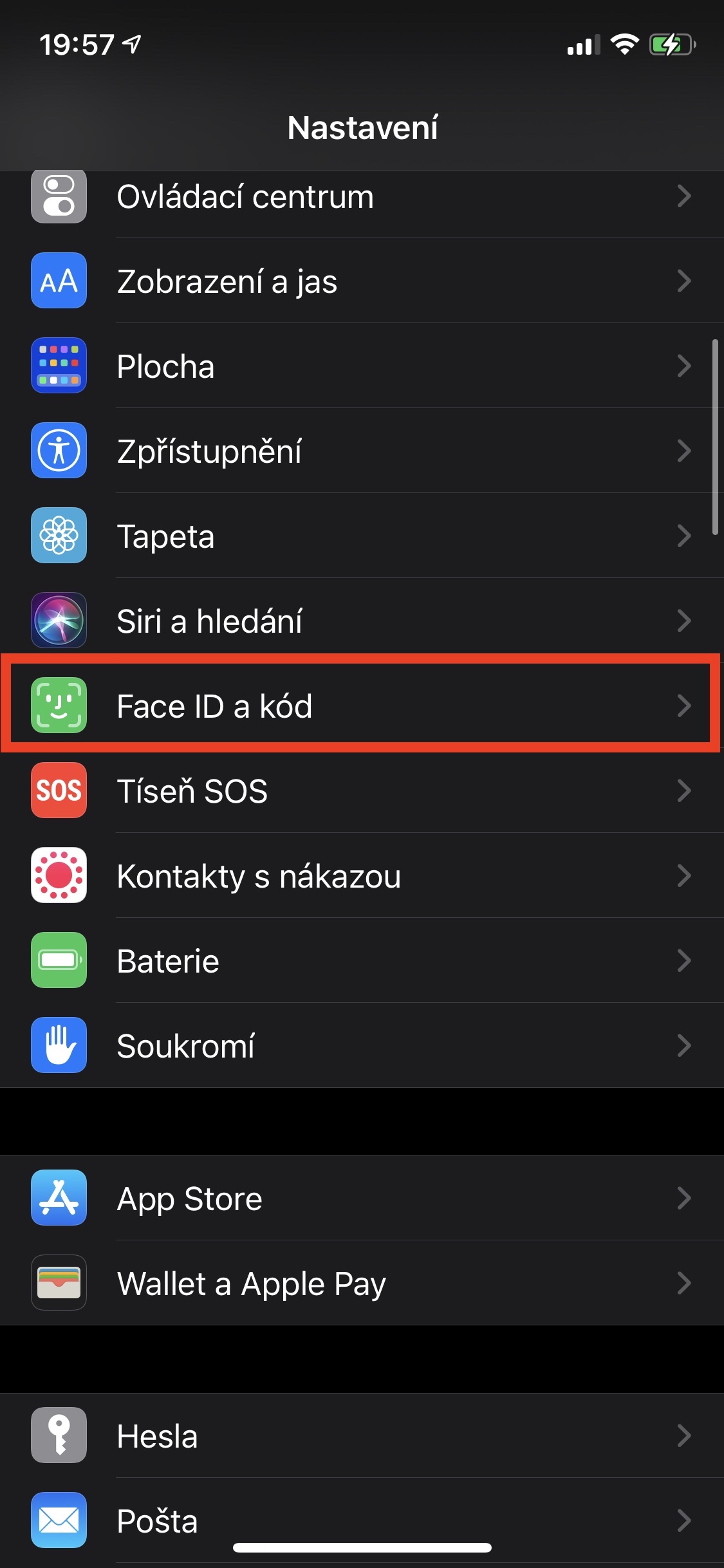The image size is (724, 1568).
Task: Open Siri a hledání settings
Action: tap(362, 621)
